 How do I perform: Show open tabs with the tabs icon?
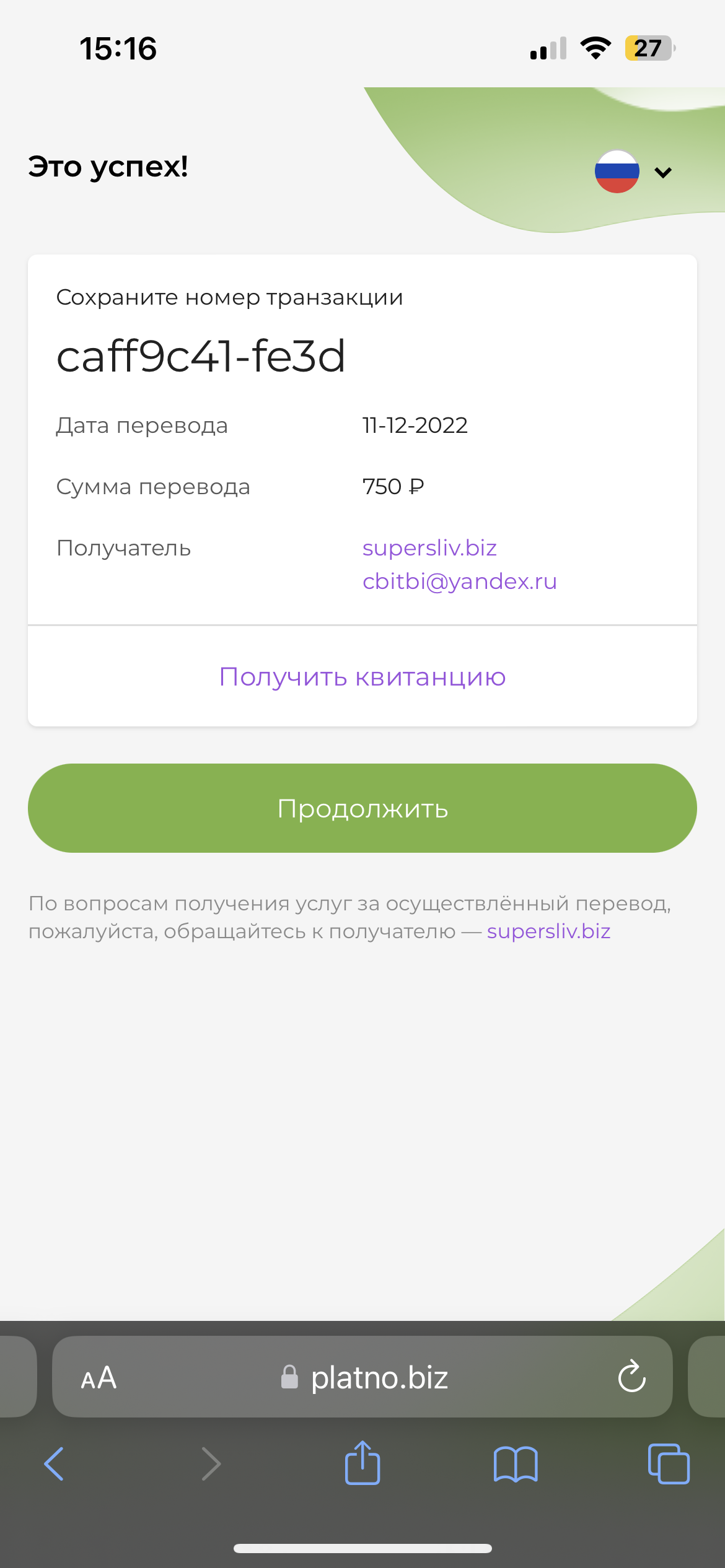pyautogui.click(x=669, y=1464)
